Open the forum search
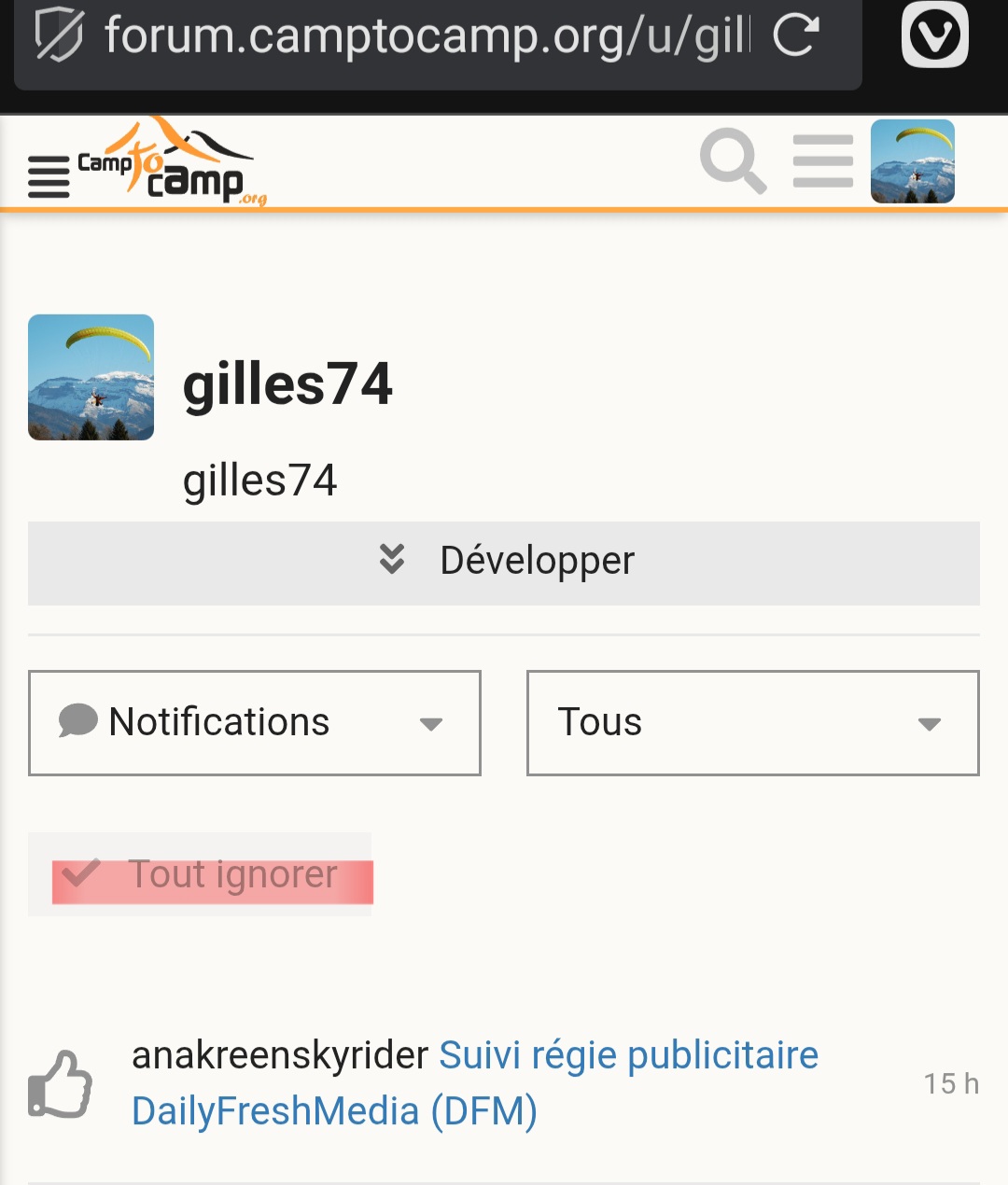Viewport: 1008px width, 1185px height. (733, 161)
